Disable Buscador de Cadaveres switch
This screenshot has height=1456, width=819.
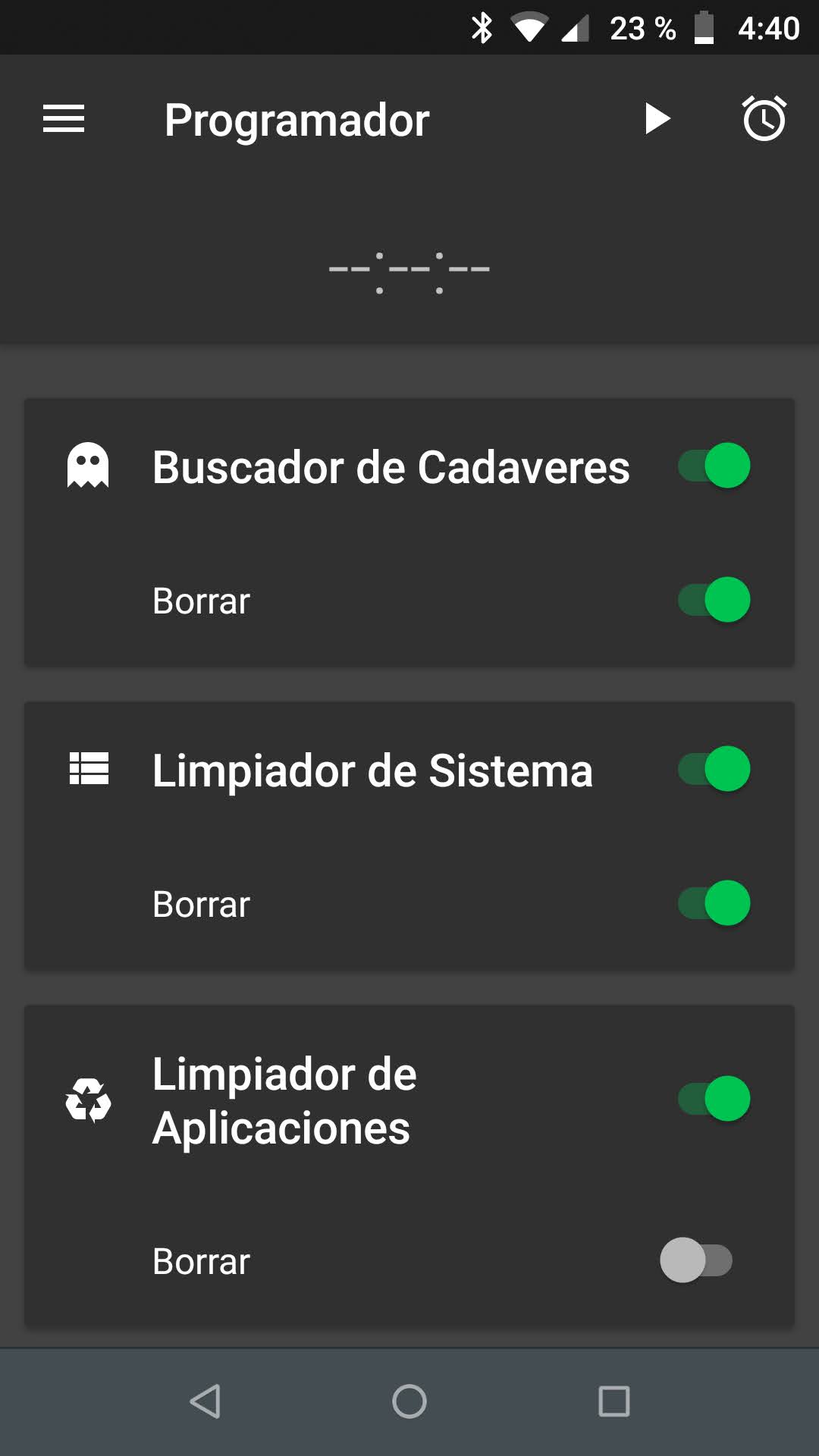tap(714, 466)
